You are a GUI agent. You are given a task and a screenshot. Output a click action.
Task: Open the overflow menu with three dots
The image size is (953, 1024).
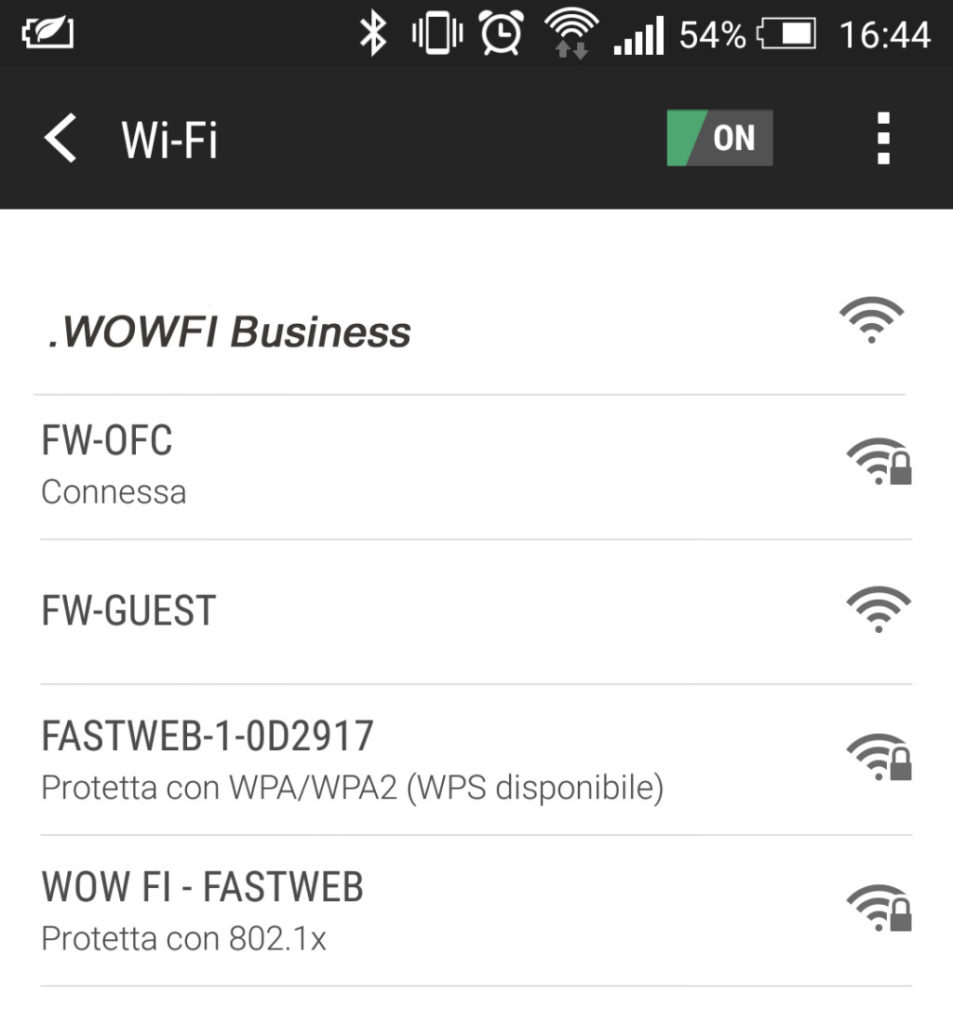pyautogui.click(x=882, y=138)
